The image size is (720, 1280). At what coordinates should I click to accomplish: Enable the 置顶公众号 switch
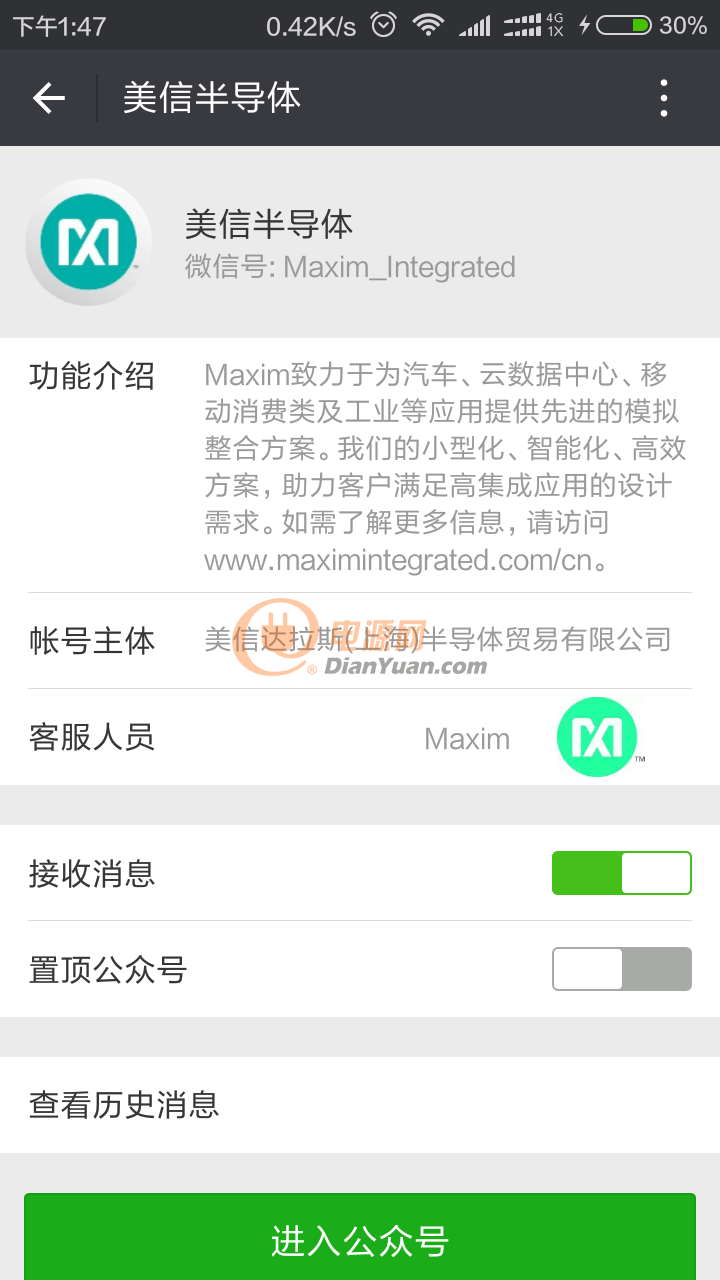click(x=622, y=969)
